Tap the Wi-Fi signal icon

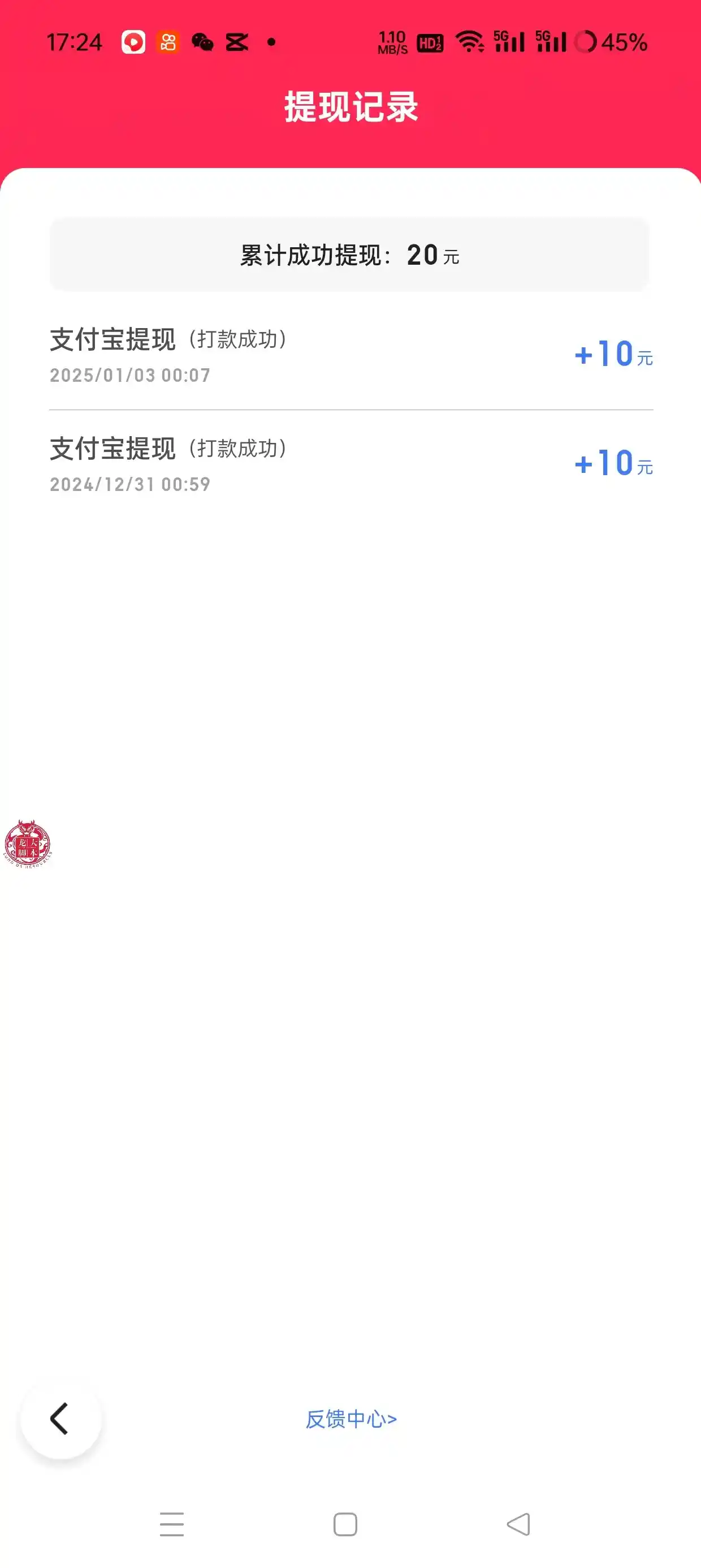point(470,42)
